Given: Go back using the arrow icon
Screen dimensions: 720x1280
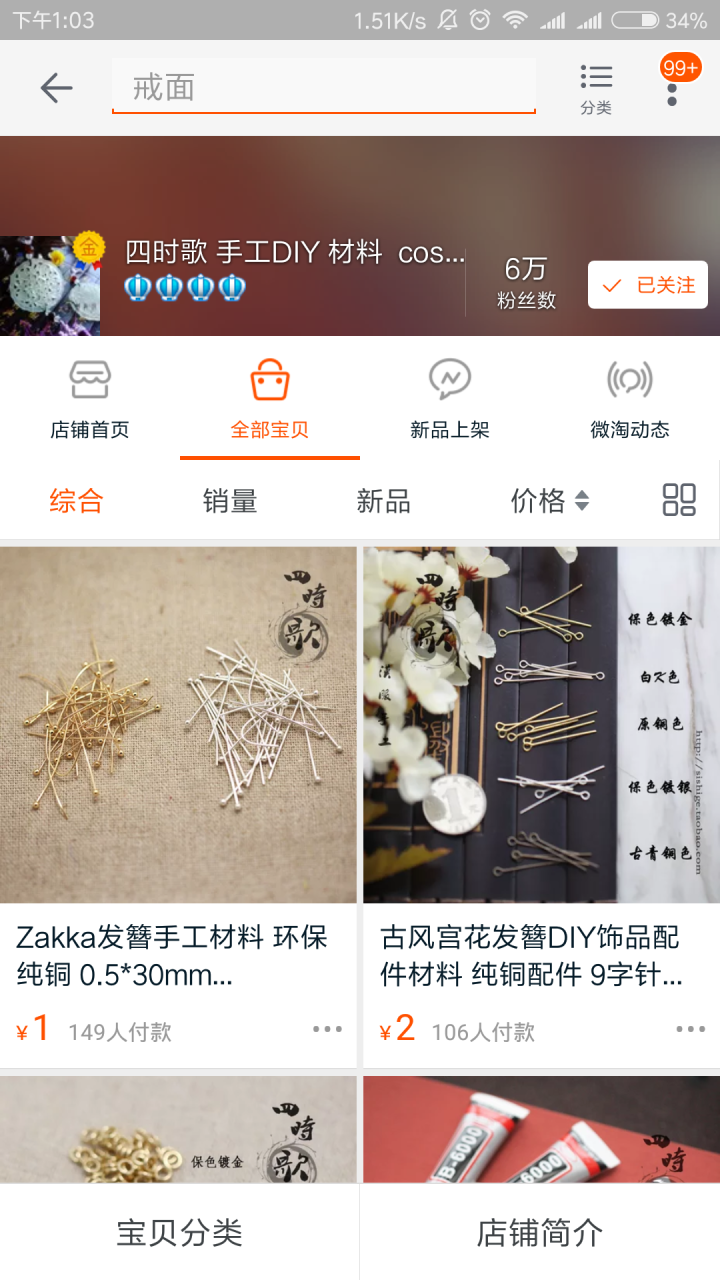Looking at the screenshot, I should pyautogui.click(x=56, y=88).
